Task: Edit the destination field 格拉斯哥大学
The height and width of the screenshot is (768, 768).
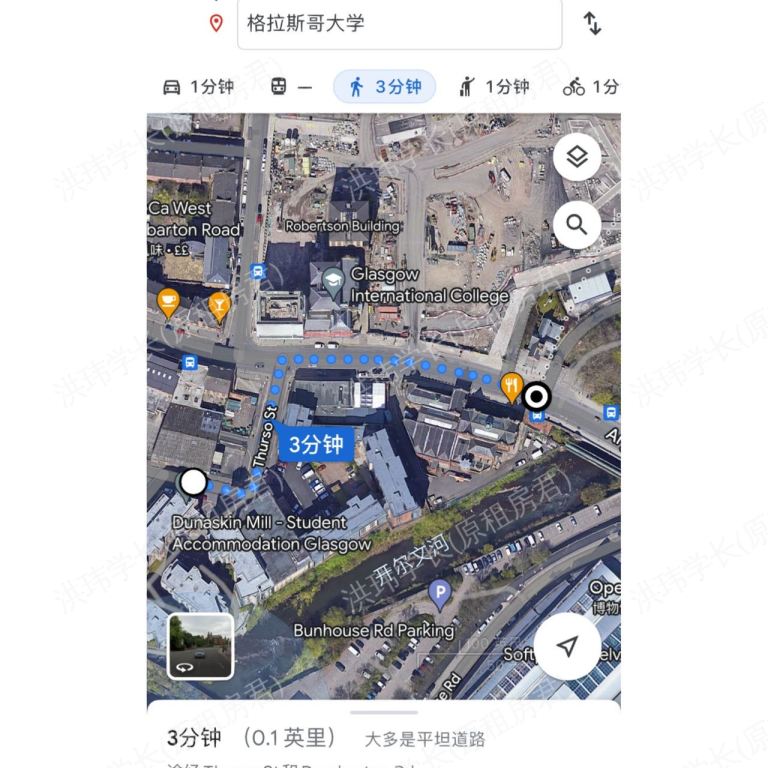Action: click(398, 23)
